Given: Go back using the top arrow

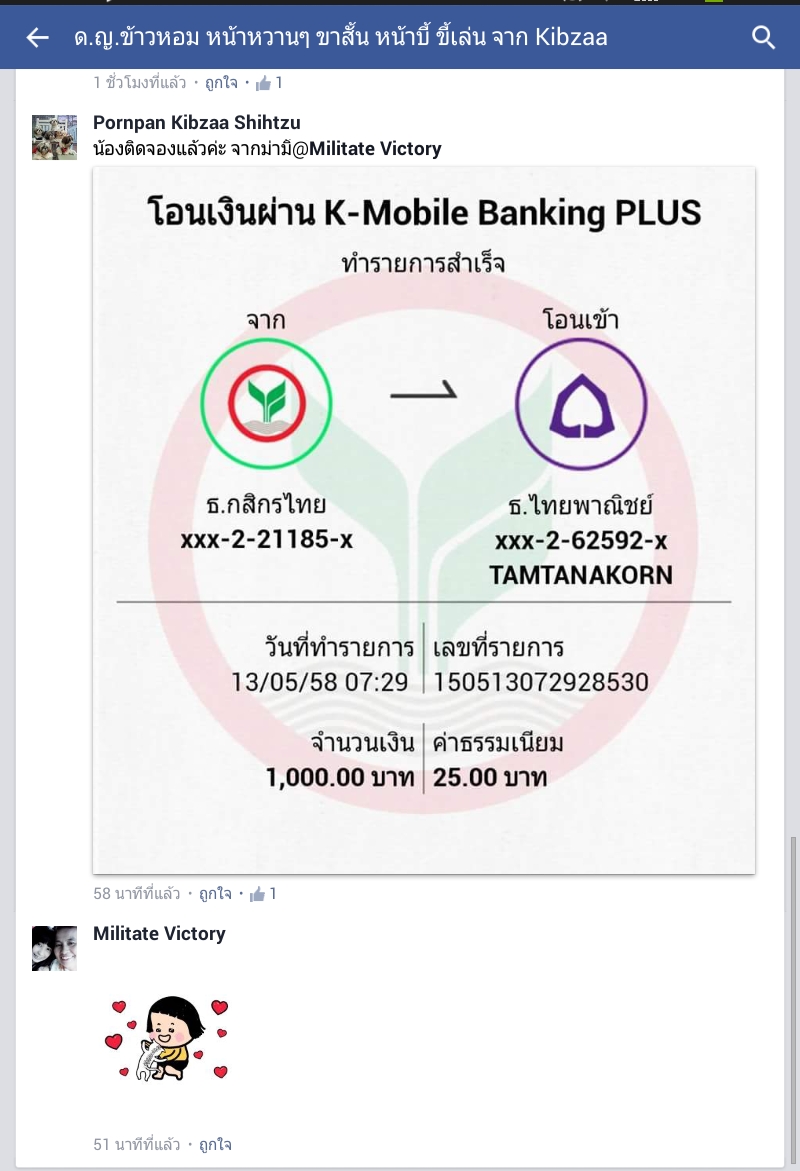Looking at the screenshot, I should coord(37,38).
